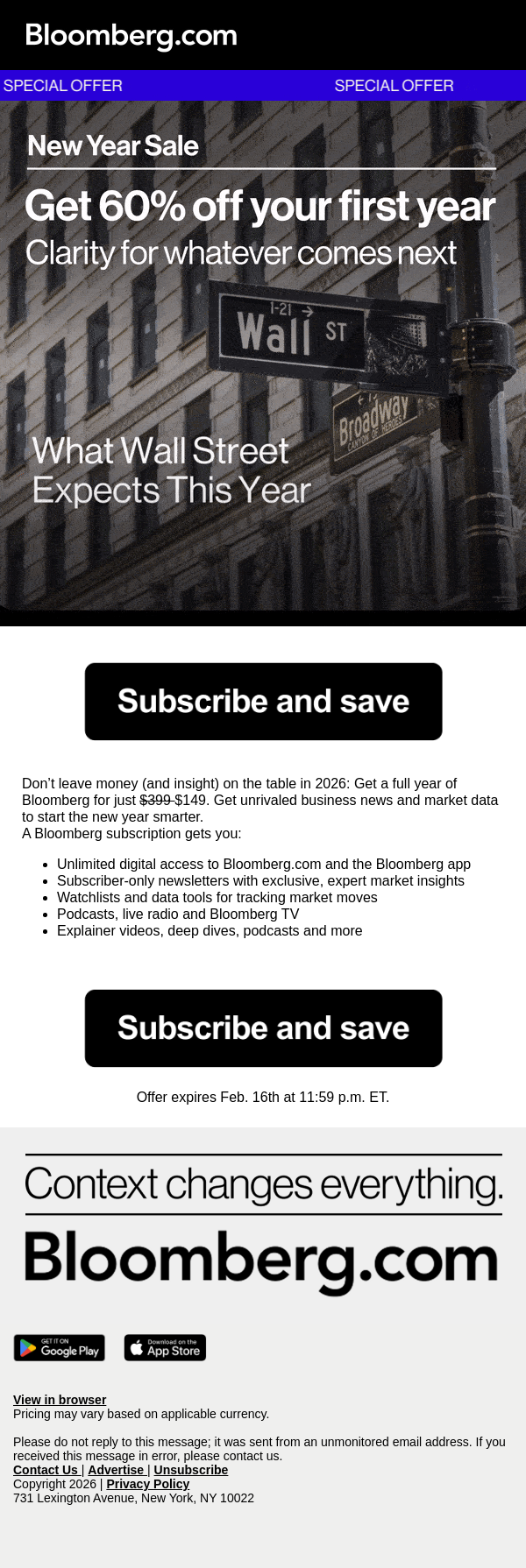
Task: Follow the Contact Us link
Action: click(x=46, y=1470)
